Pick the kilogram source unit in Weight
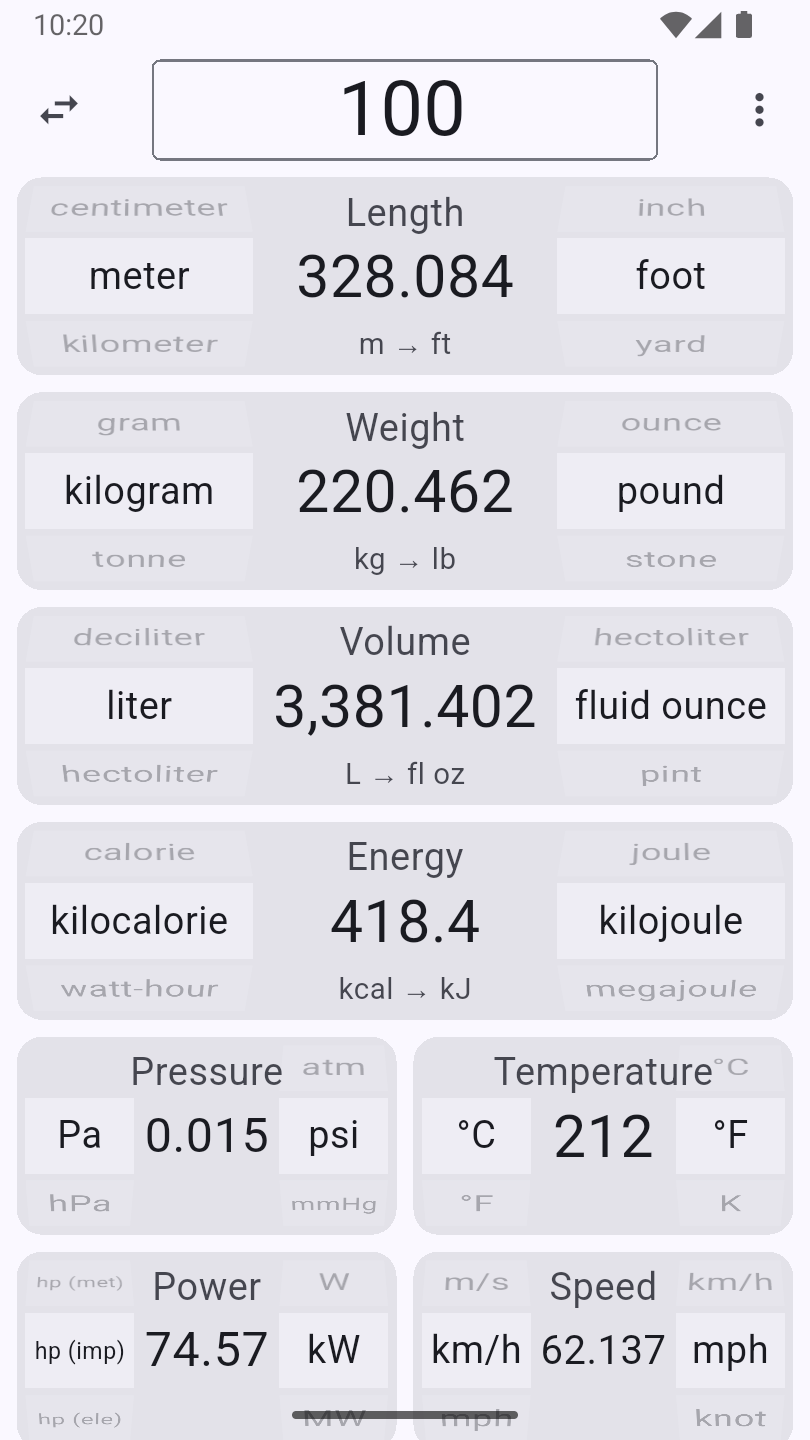Viewport: 810px width, 1440px height. click(139, 491)
